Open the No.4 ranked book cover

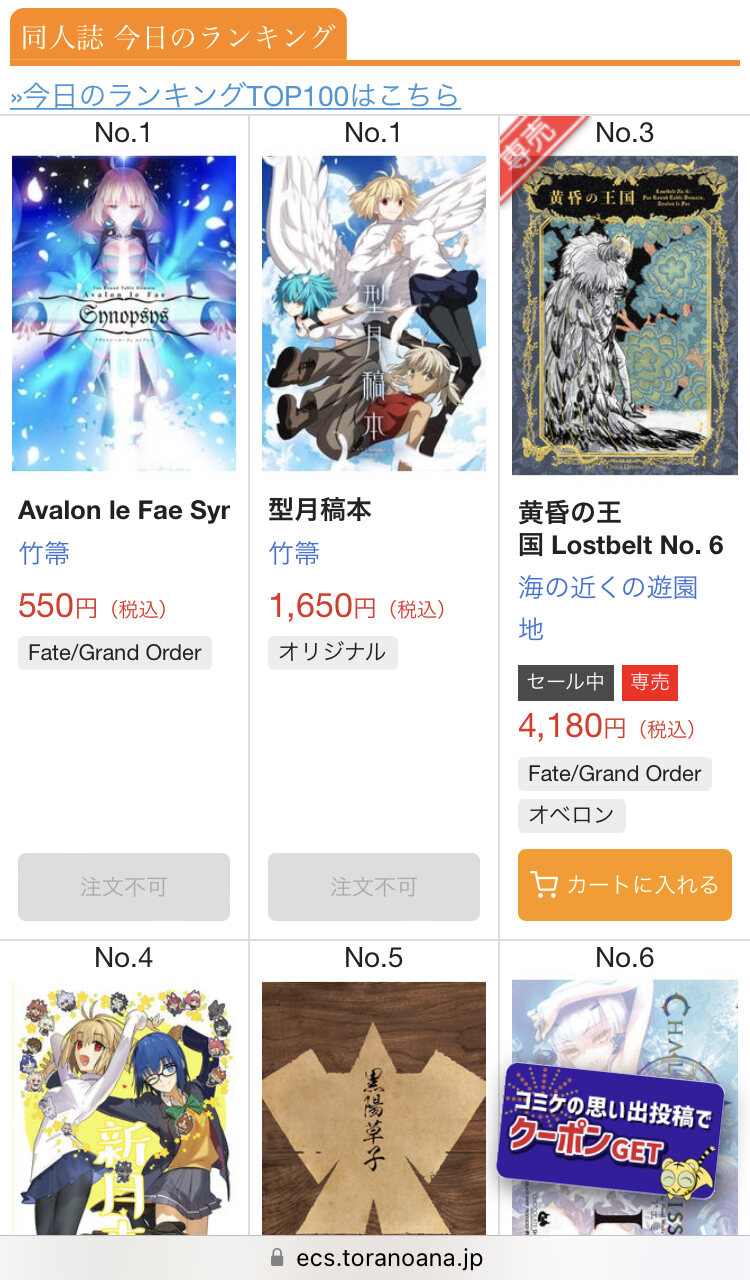tap(124, 1110)
